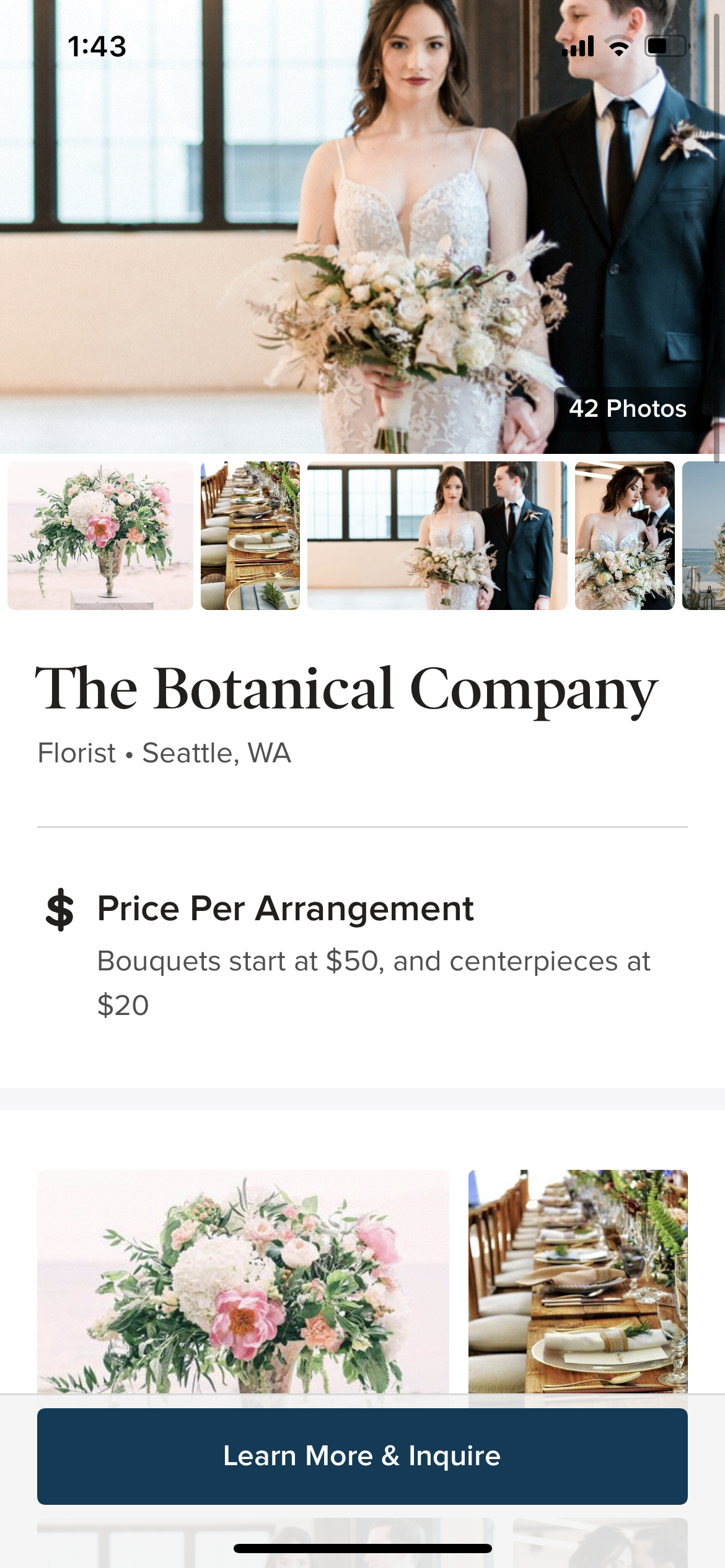725x1568 pixels.
Task: Open the large pink floral arrangement photo
Action: 243,1281
